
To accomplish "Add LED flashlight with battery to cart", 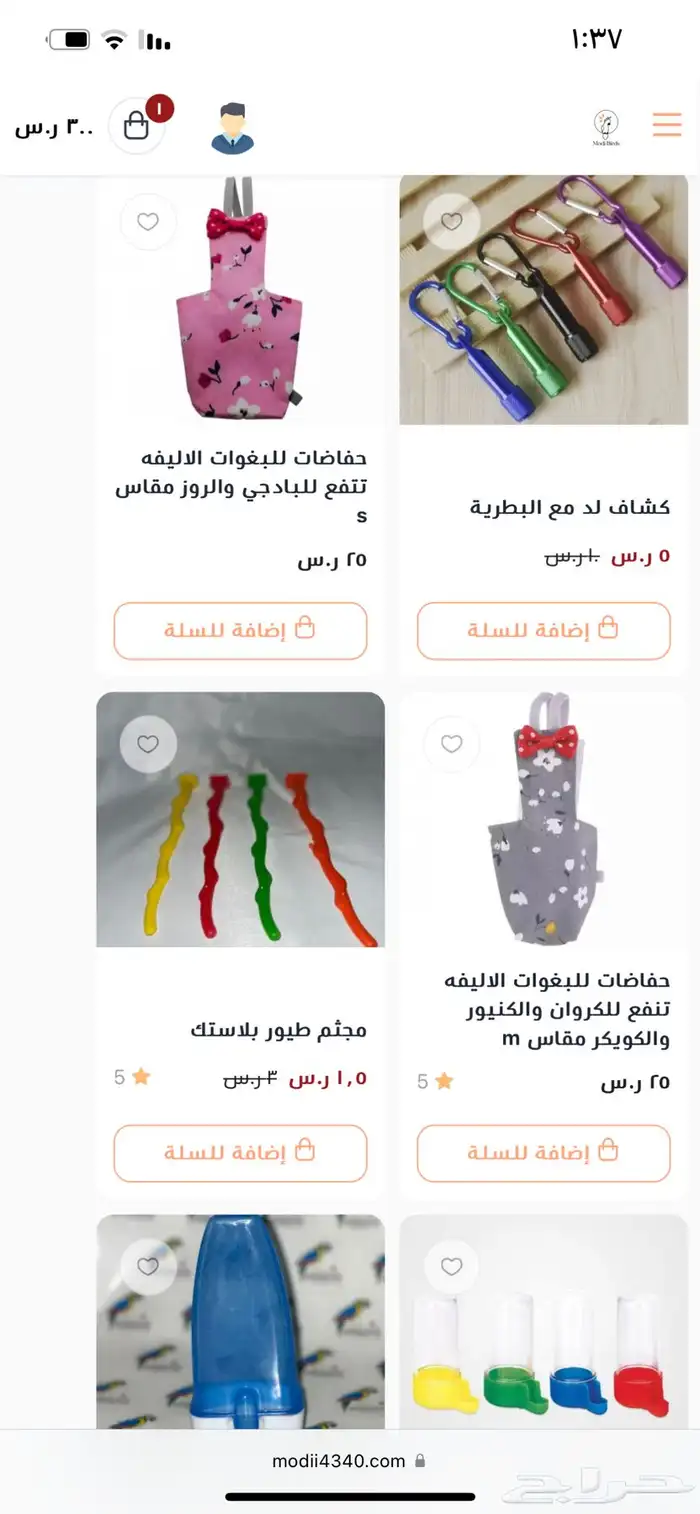I will click(543, 631).
